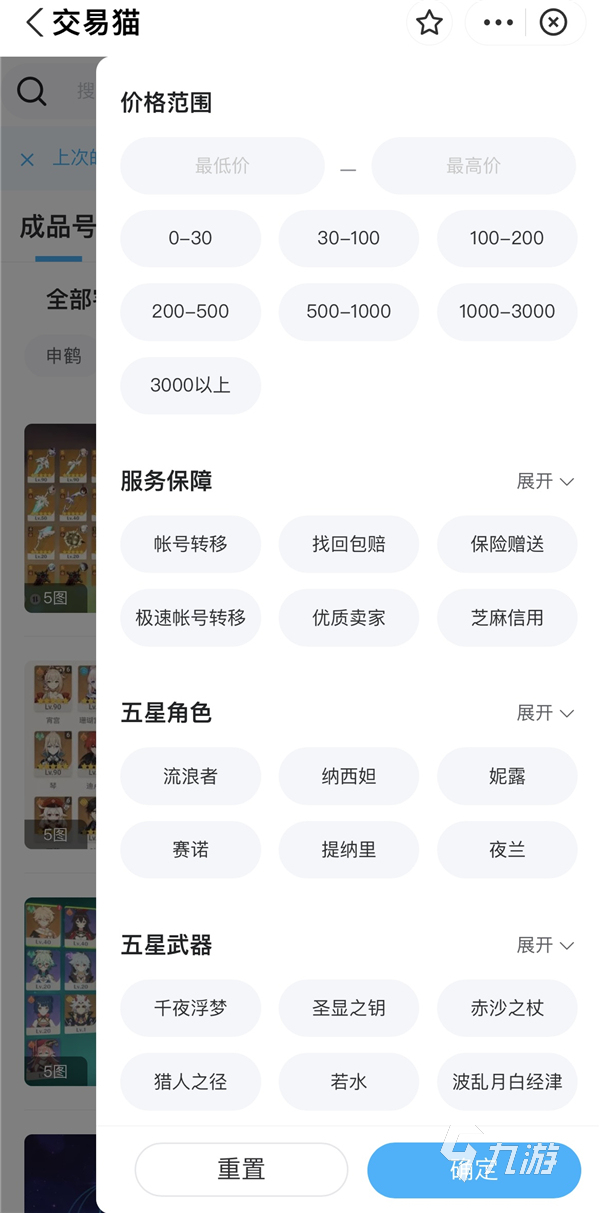Select the 找回包赔 service filter
600x1213 pixels.
tap(348, 544)
